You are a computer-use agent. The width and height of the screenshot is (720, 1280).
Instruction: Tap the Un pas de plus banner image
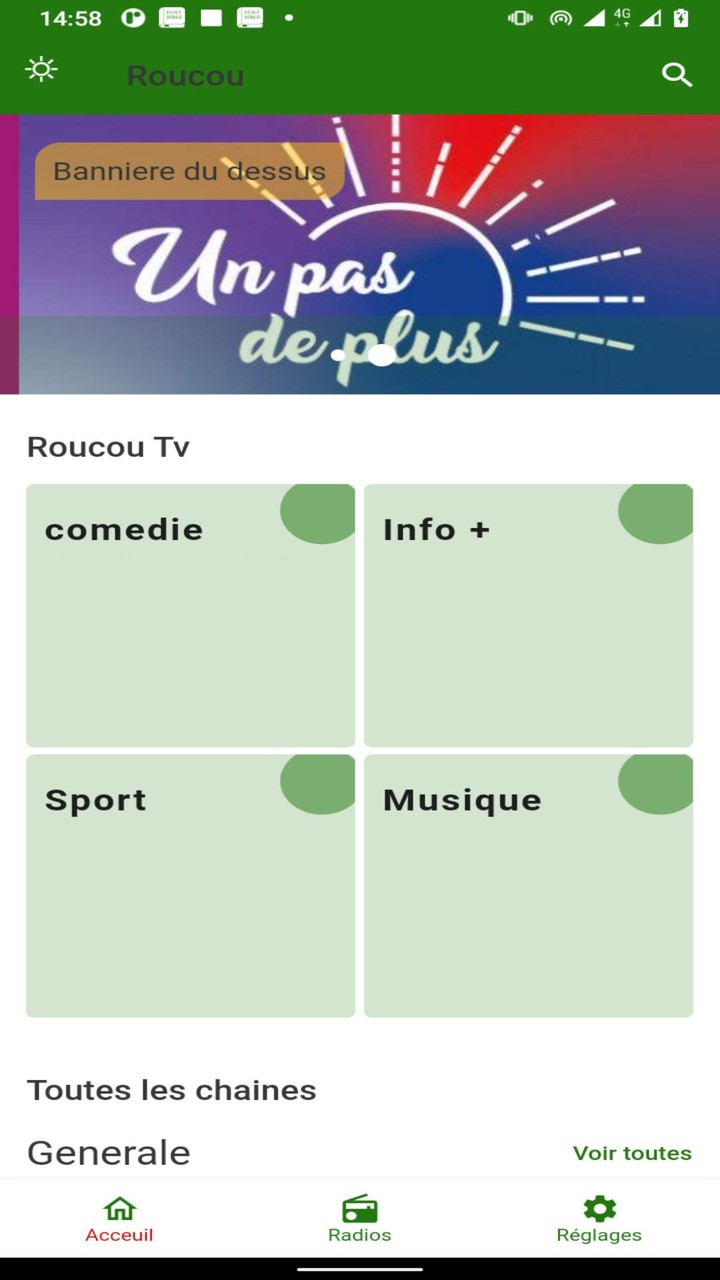click(360, 253)
